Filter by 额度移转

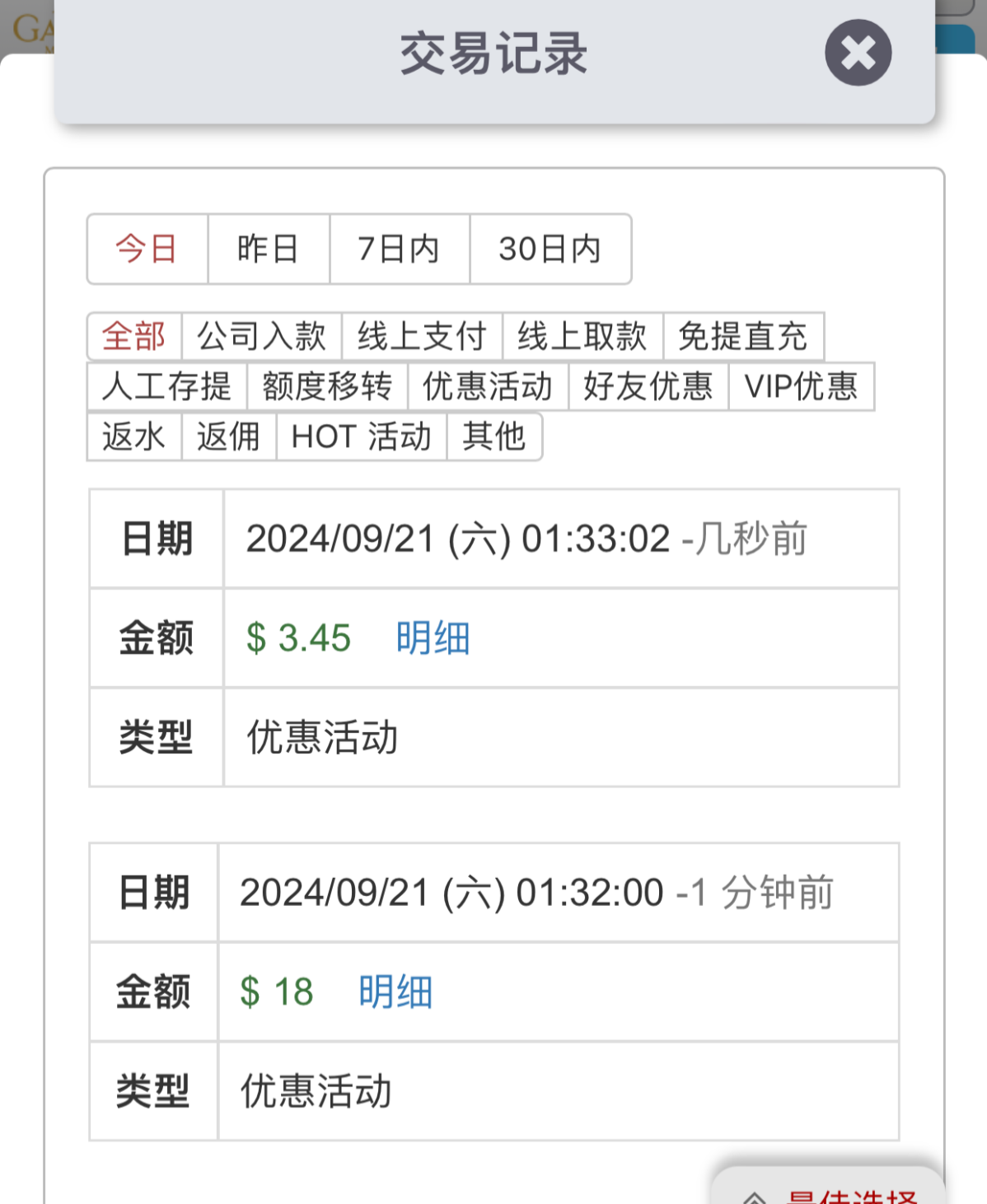[x=327, y=386]
